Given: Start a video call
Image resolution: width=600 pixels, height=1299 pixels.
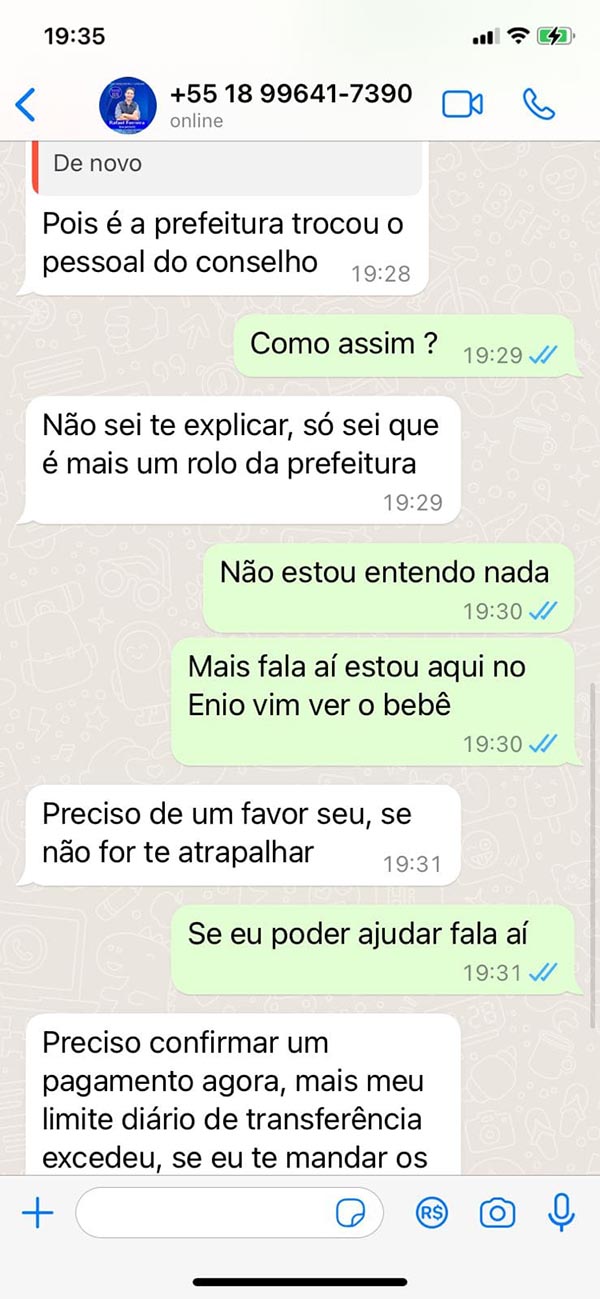Looking at the screenshot, I should [x=463, y=104].
